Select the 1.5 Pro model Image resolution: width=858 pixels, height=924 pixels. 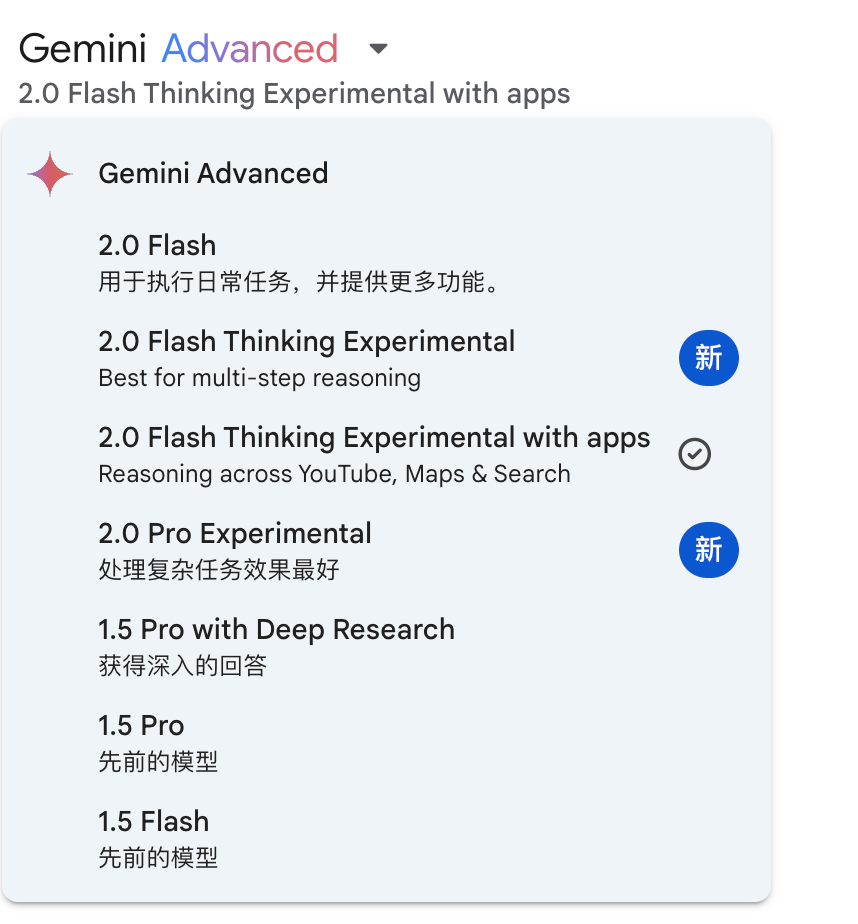[x=141, y=725]
